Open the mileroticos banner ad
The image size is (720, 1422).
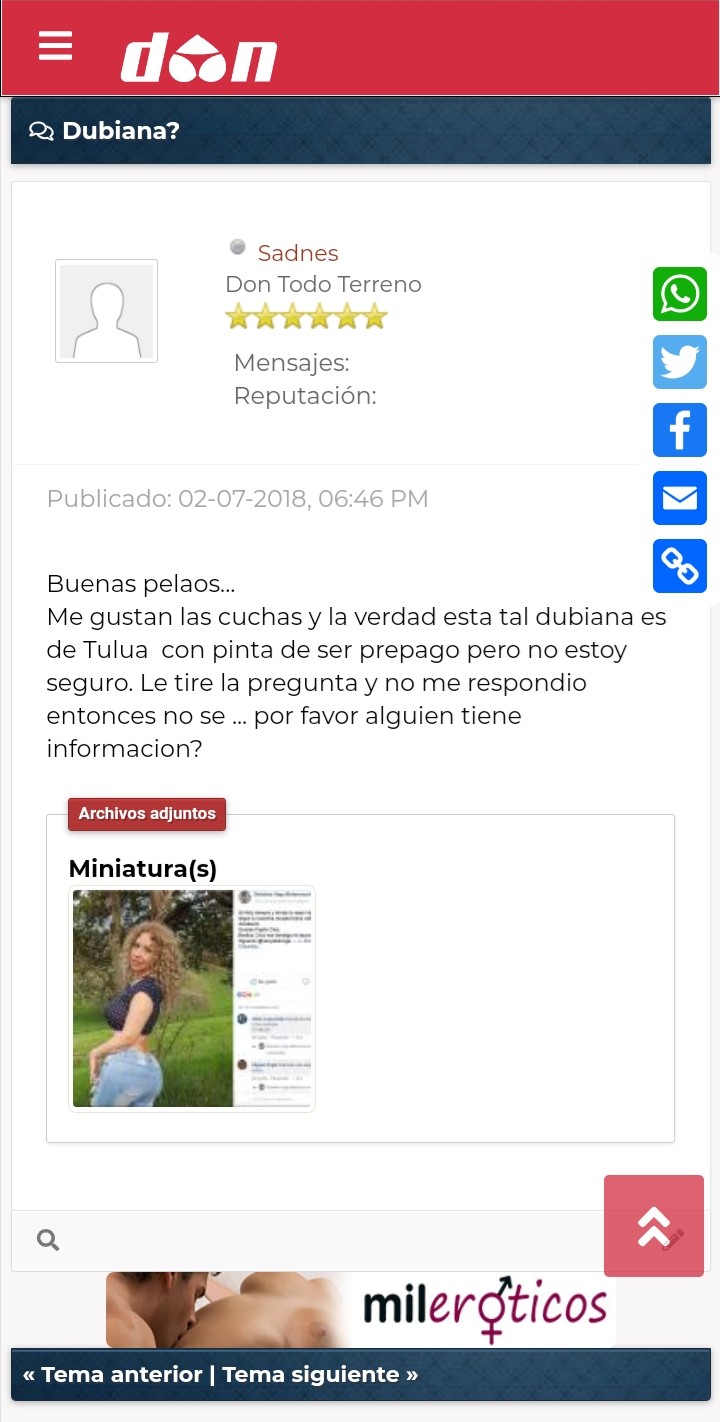pyautogui.click(x=360, y=1309)
